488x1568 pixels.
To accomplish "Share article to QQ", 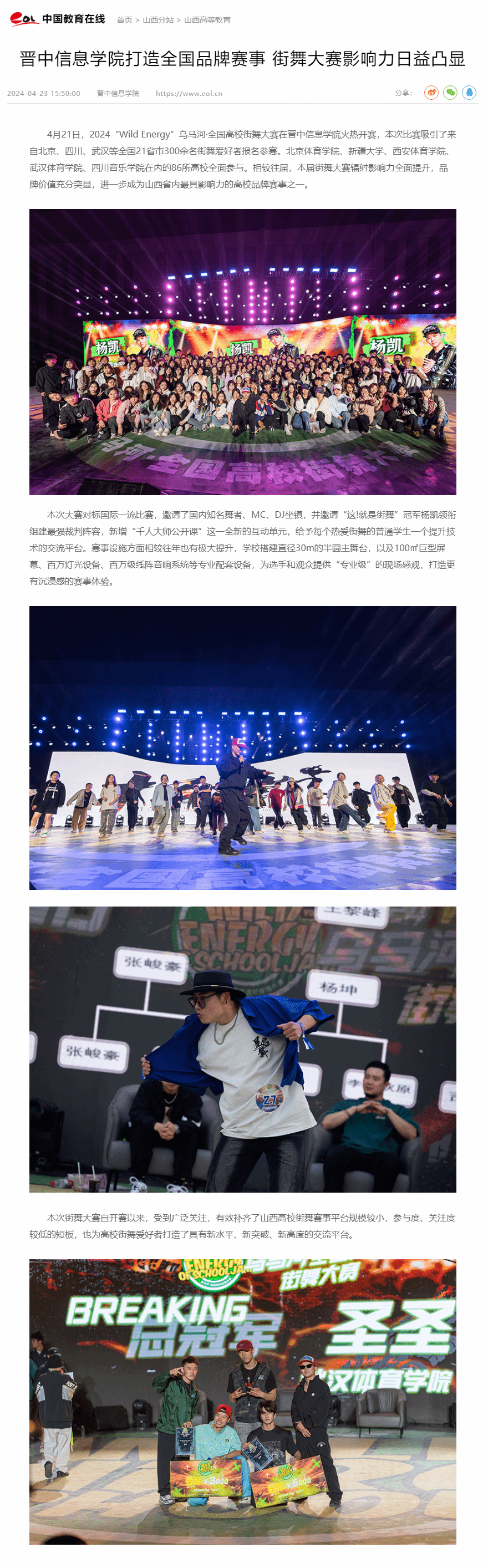I will click(x=469, y=93).
